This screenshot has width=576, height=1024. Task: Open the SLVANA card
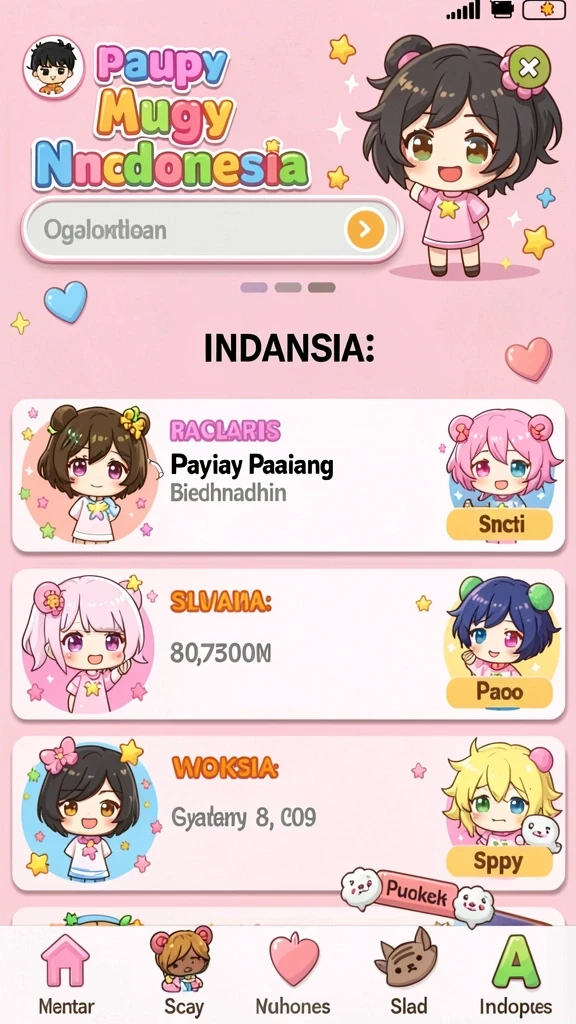(288, 644)
